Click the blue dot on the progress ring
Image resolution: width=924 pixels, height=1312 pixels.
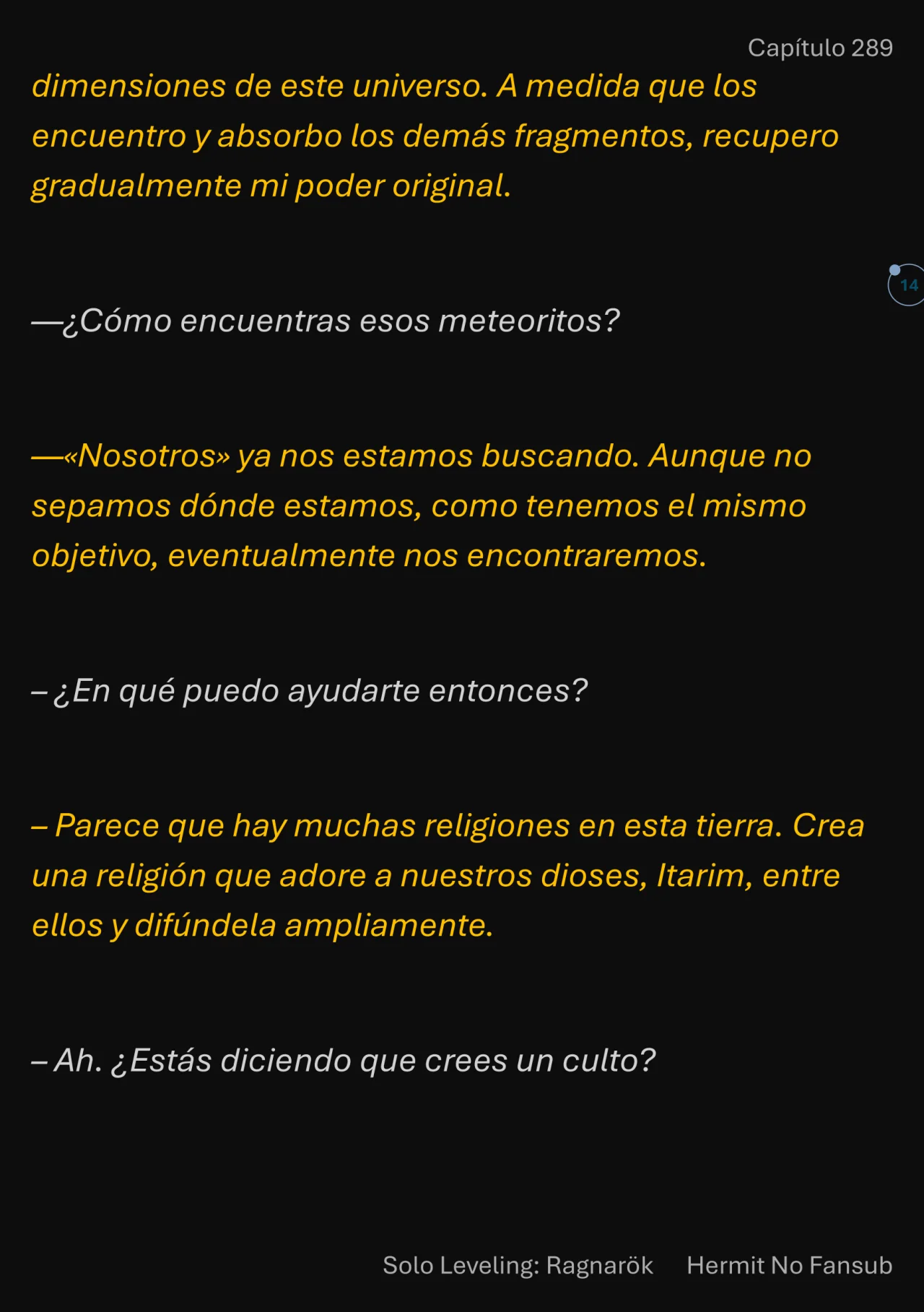tap(895, 269)
